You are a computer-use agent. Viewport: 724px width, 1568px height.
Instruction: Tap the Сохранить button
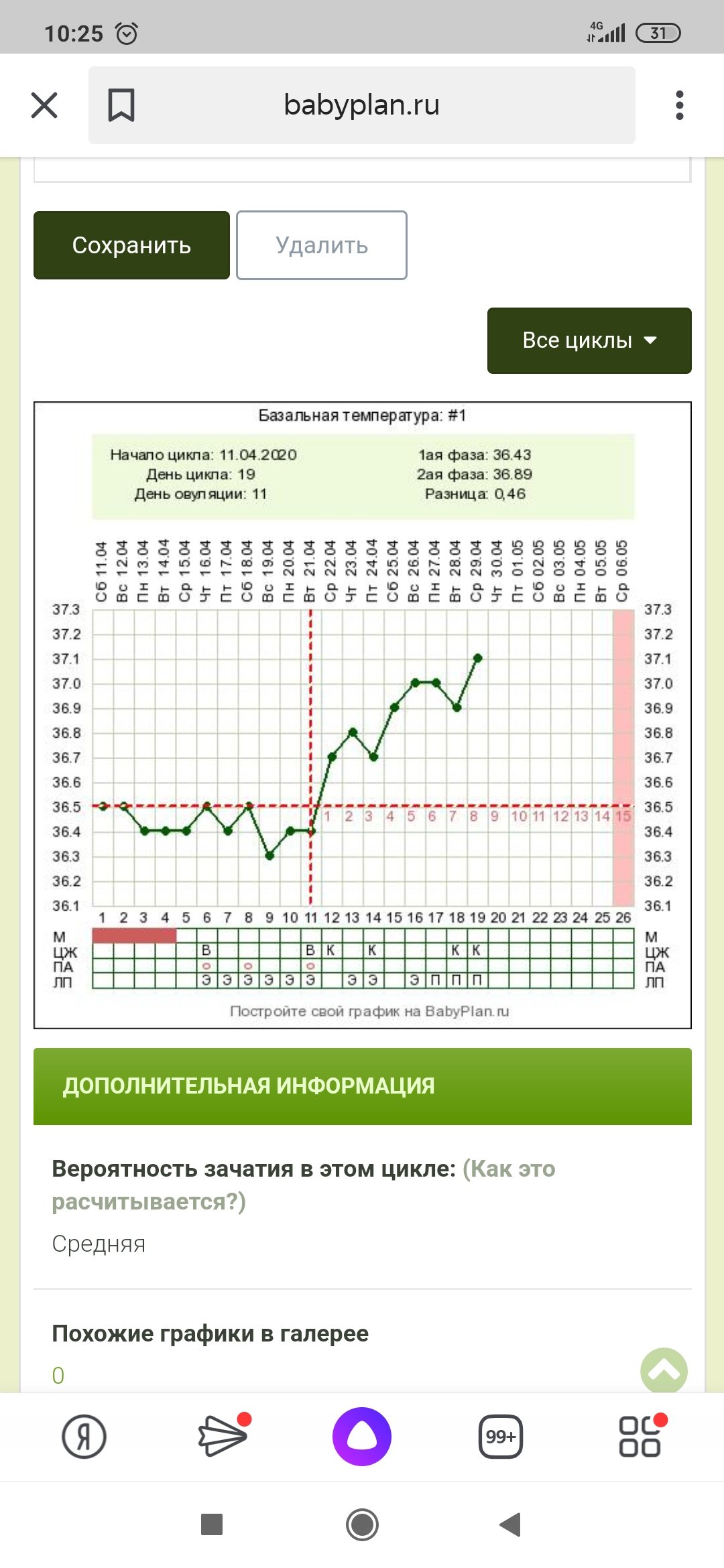click(x=131, y=245)
